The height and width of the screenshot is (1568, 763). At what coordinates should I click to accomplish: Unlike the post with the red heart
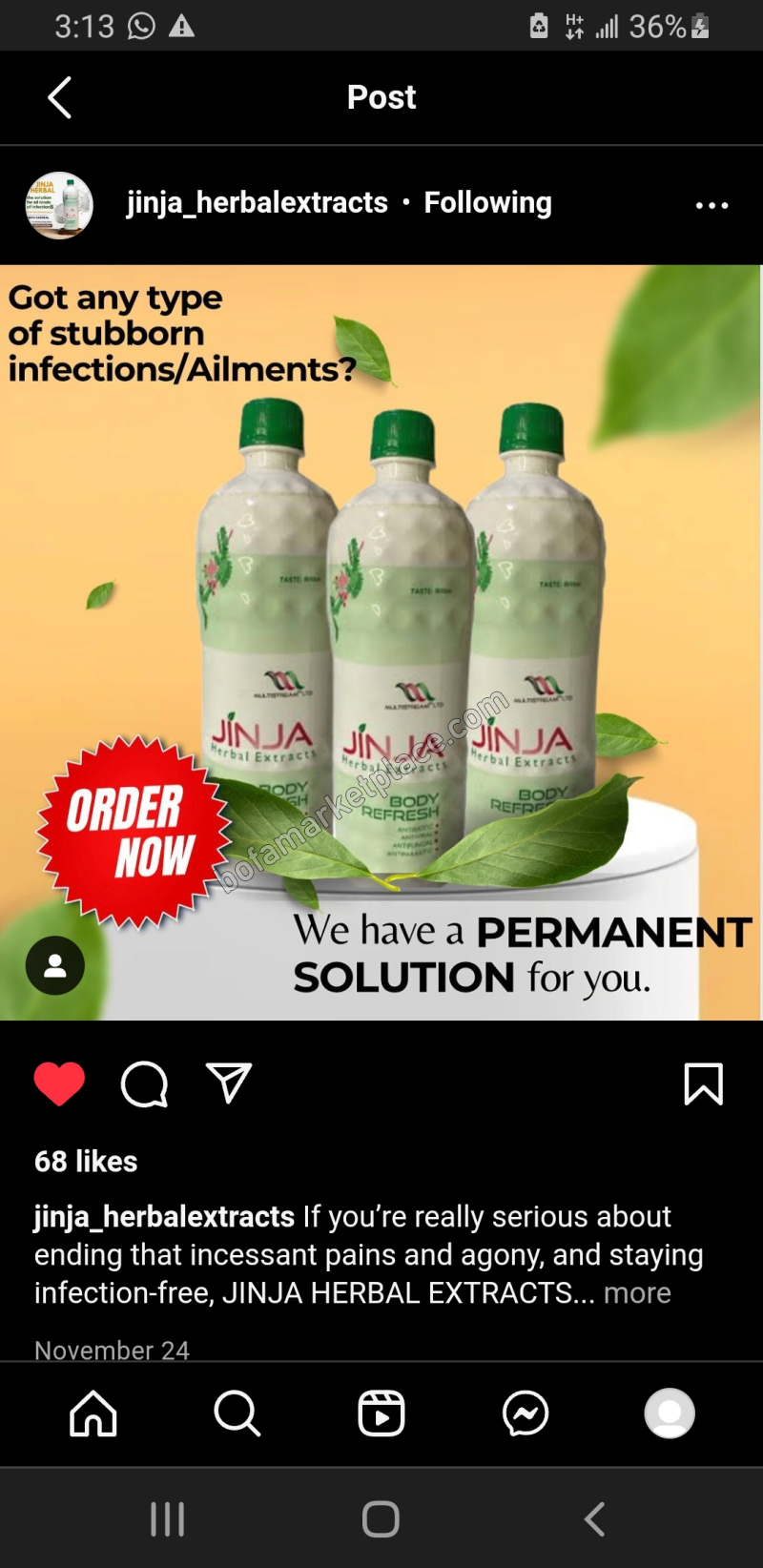(59, 1083)
